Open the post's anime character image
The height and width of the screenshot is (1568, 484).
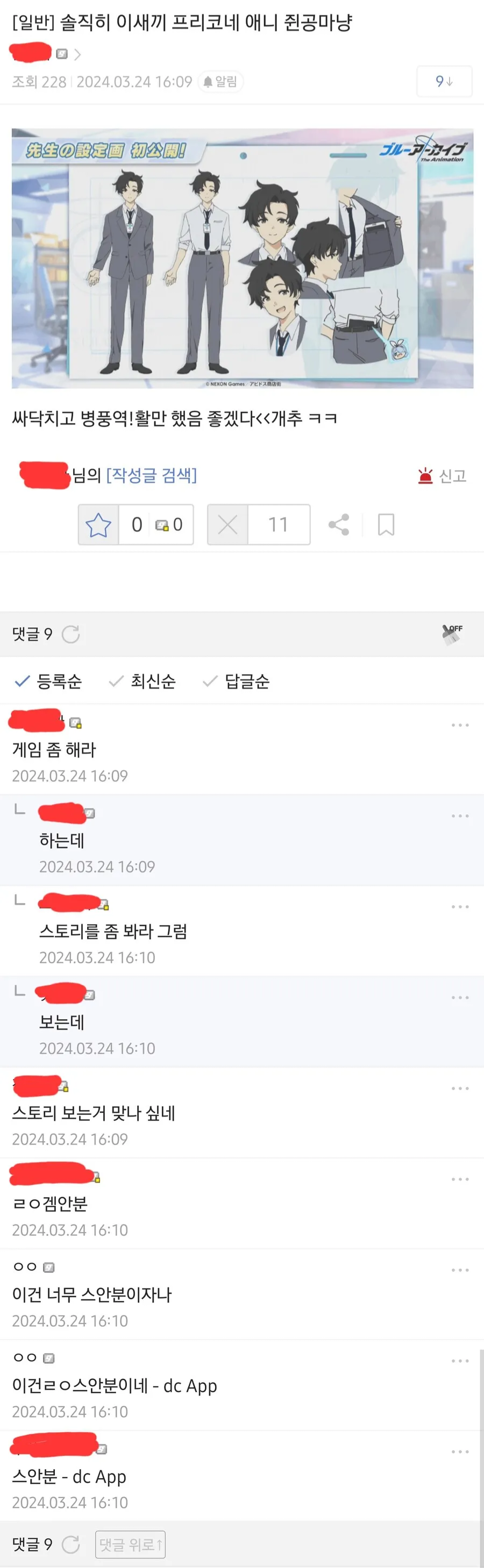click(243, 258)
